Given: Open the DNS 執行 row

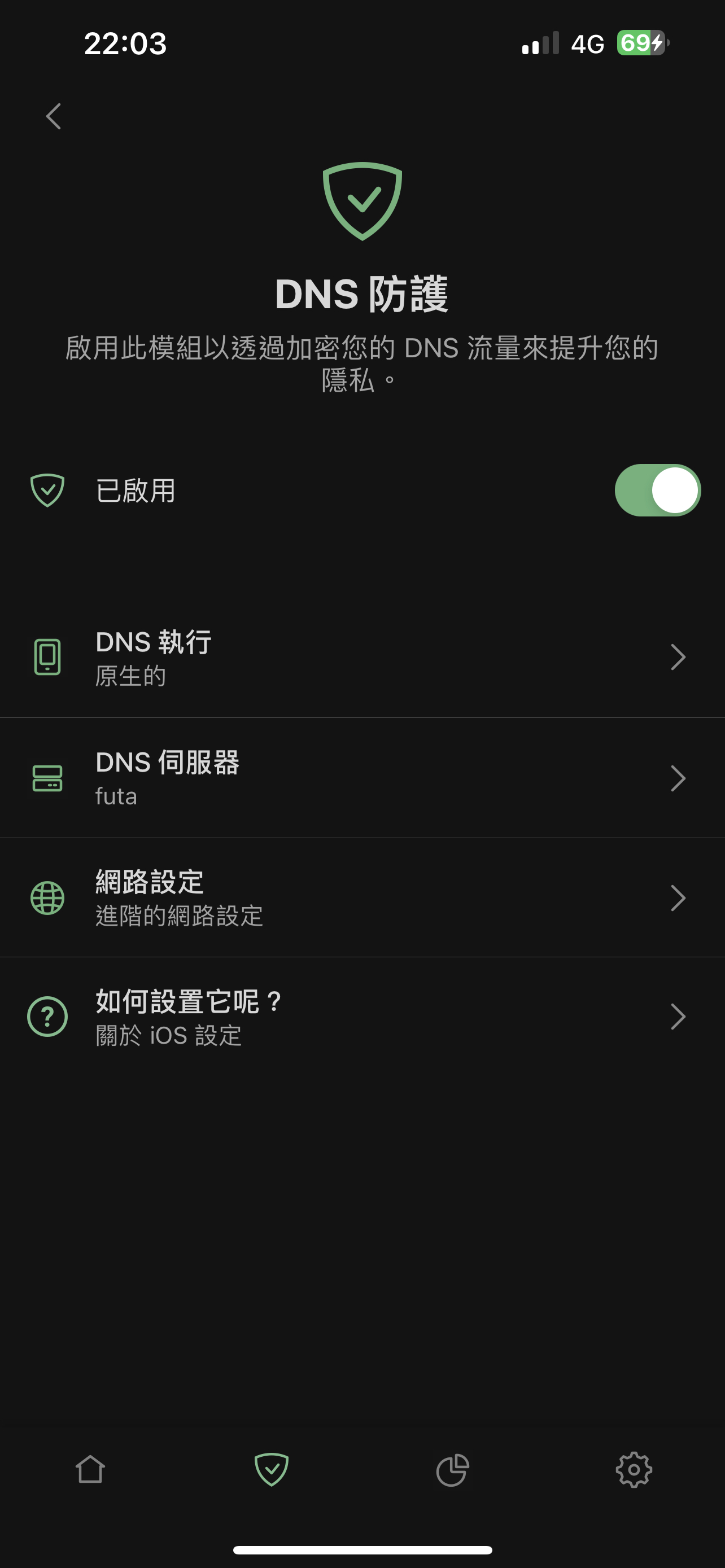Looking at the screenshot, I should click(x=362, y=658).
